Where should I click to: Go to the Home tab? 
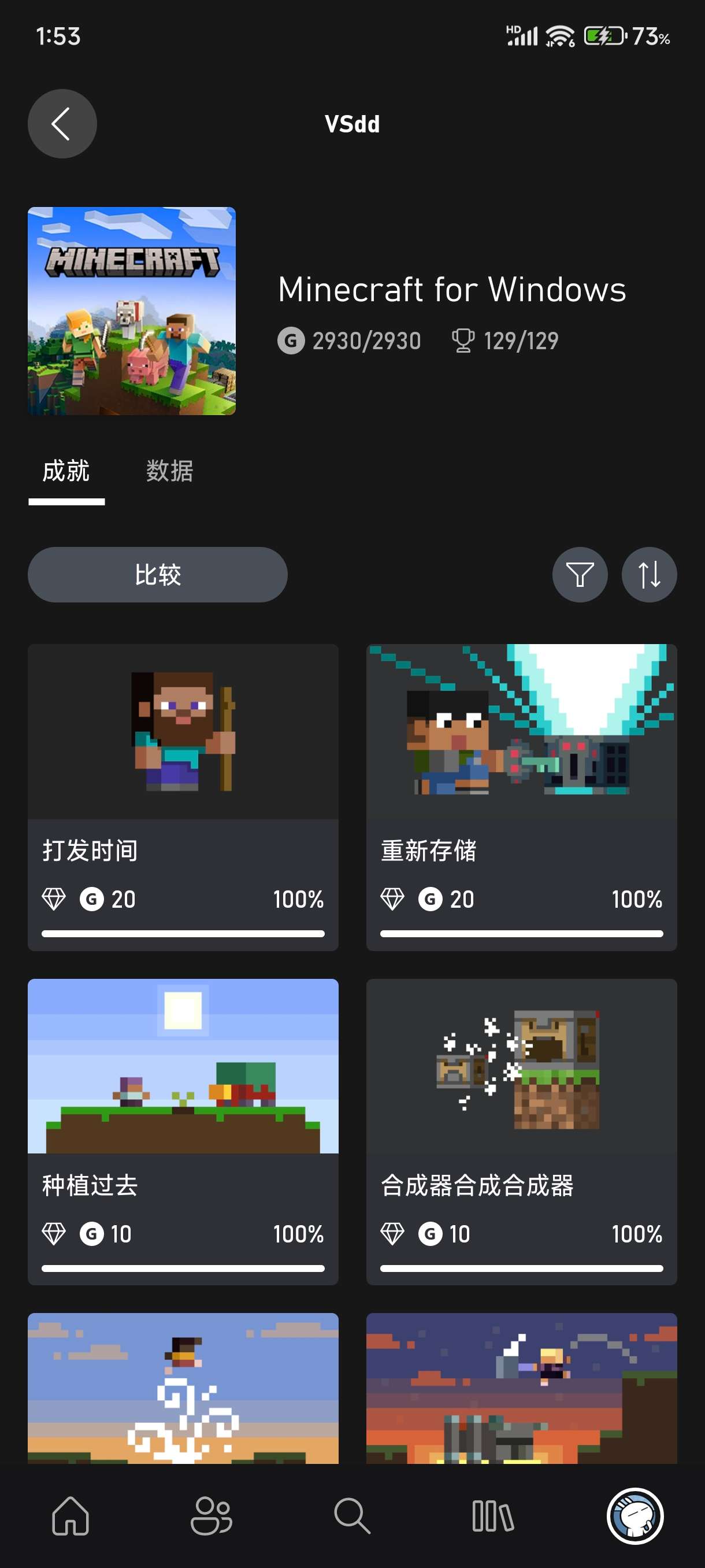click(70, 1515)
